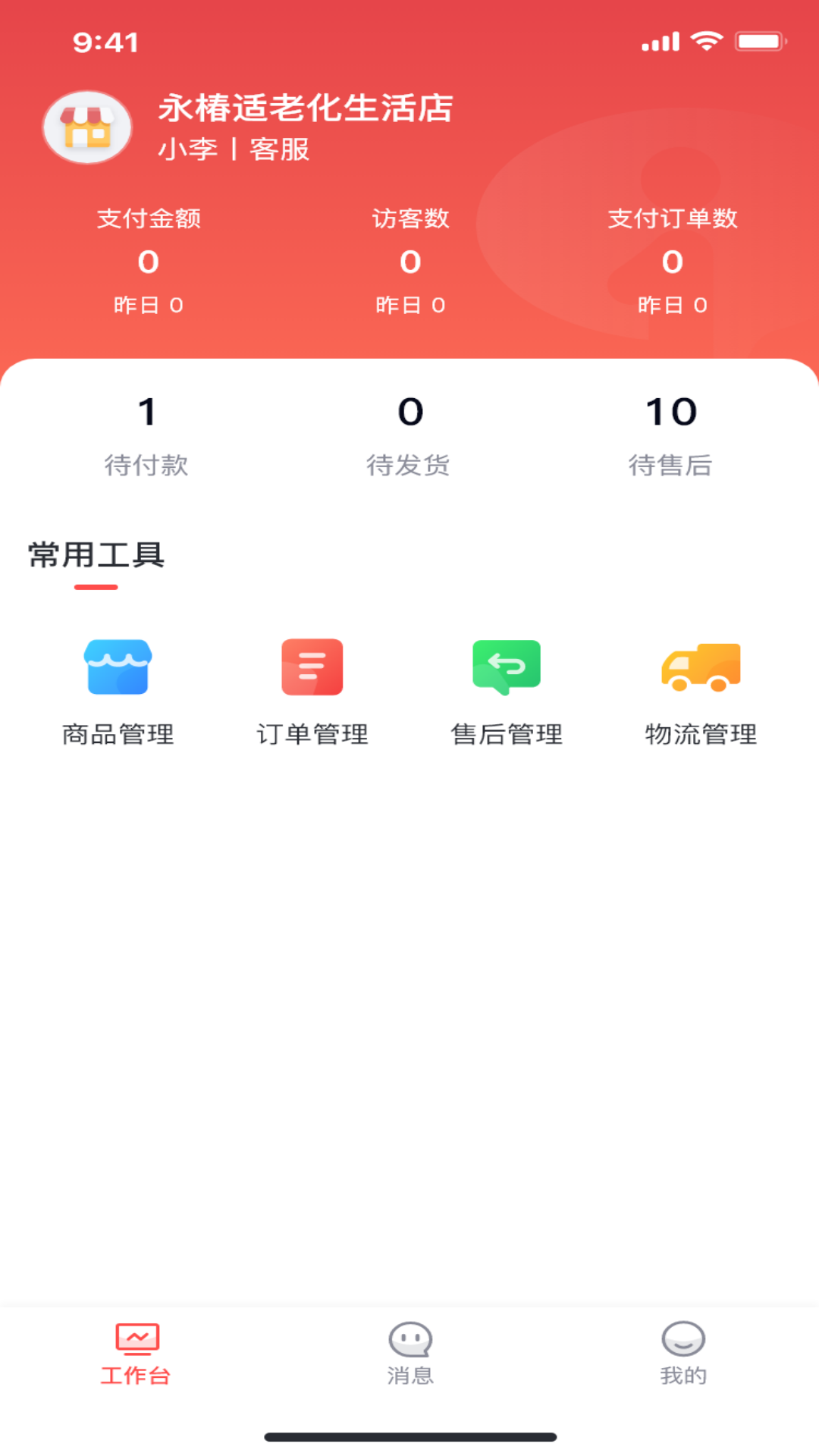
Task: Click the 支付金额 statistics panel
Action: pos(149,258)
